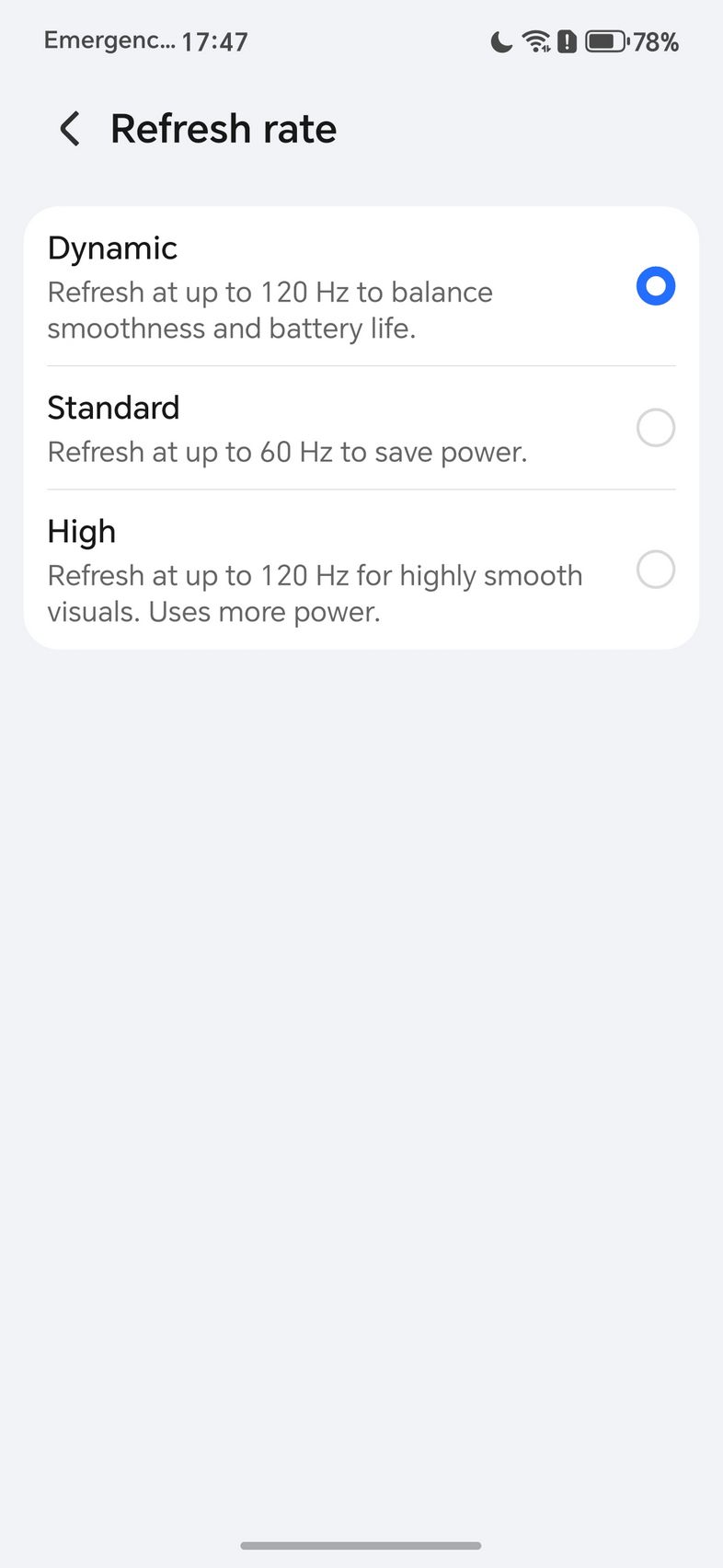Screen dimensions: 723x1568
Task: Switch to High refresh rate
Action: pos(655,570)
